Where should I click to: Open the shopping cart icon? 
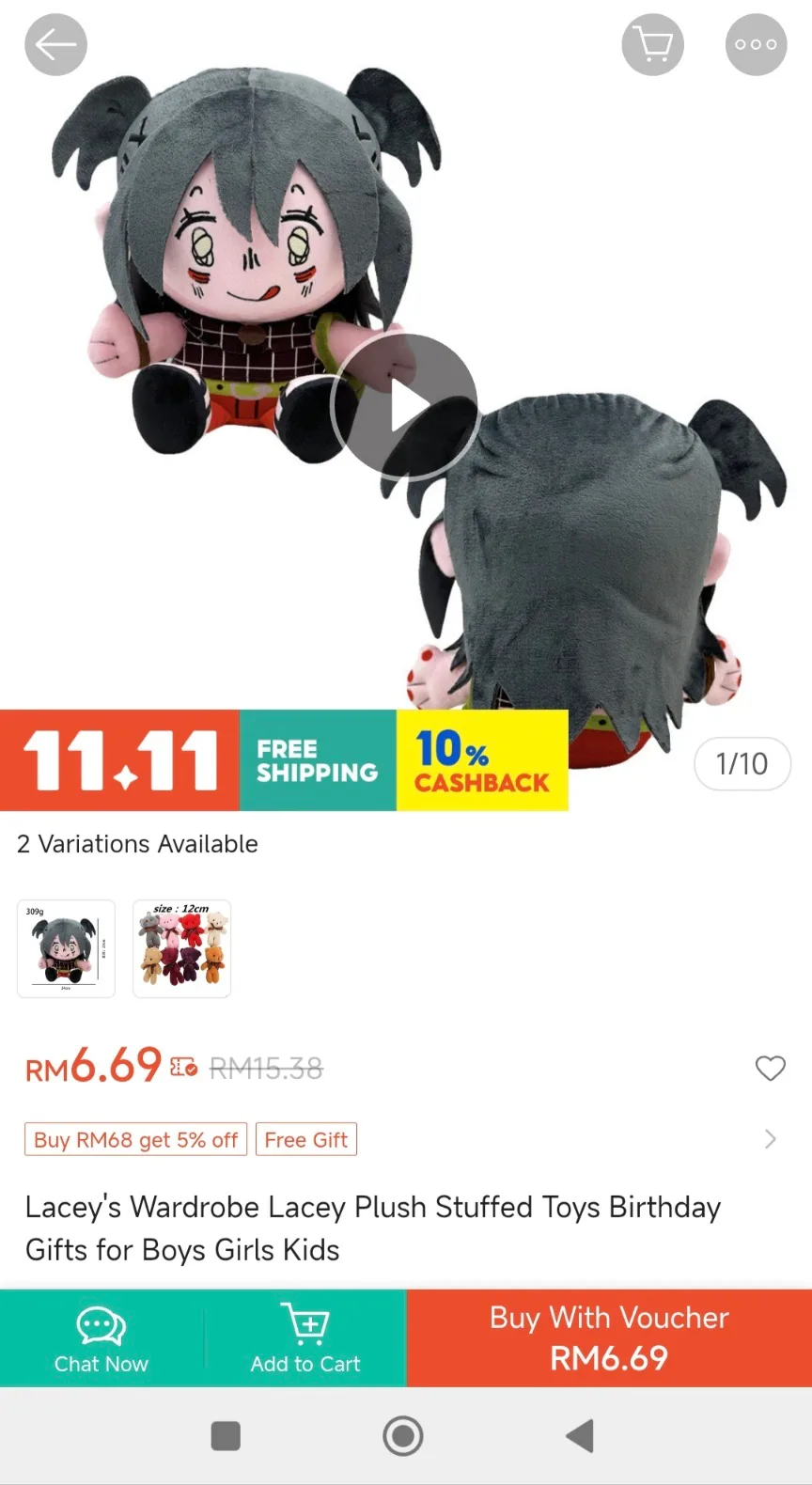coord(652,44)
